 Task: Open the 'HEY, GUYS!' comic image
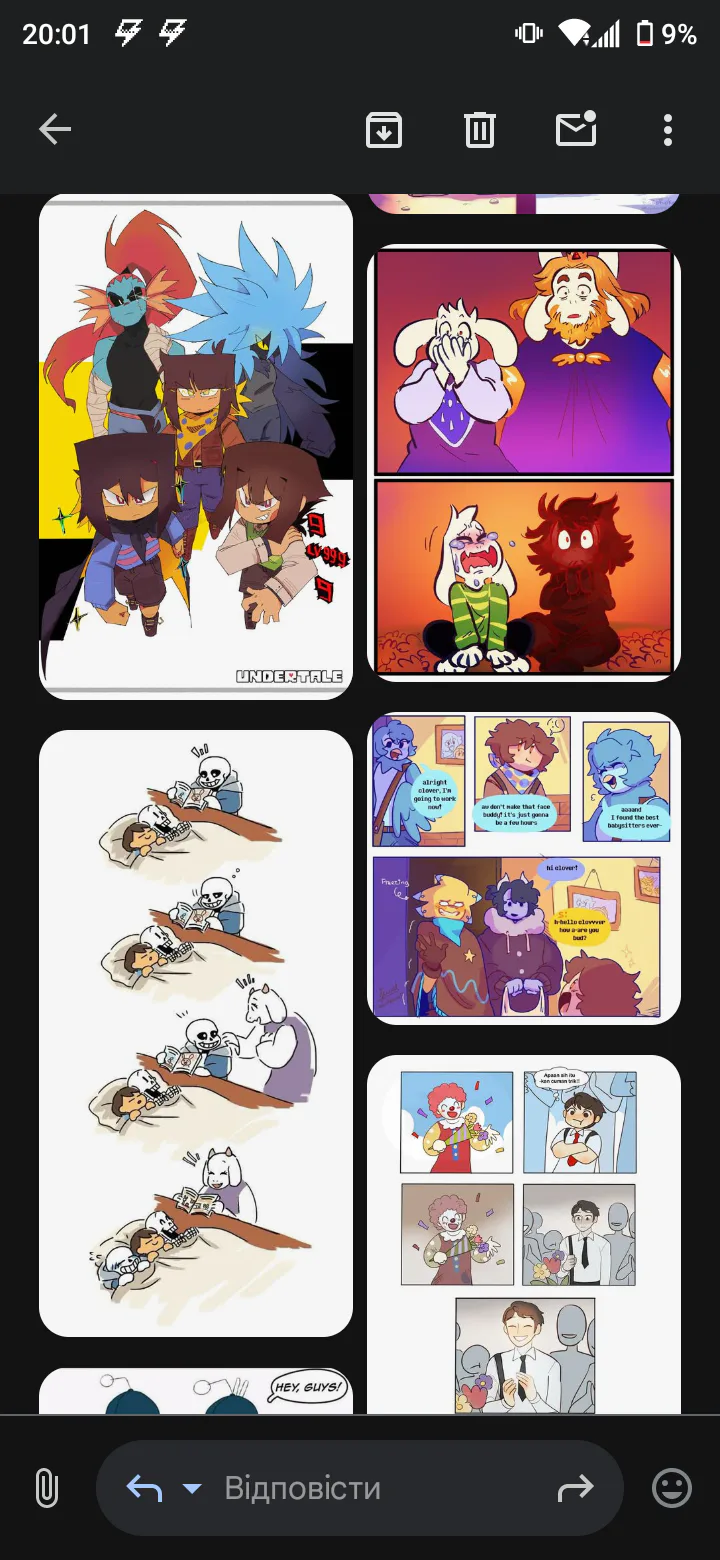coord(196,1391)
